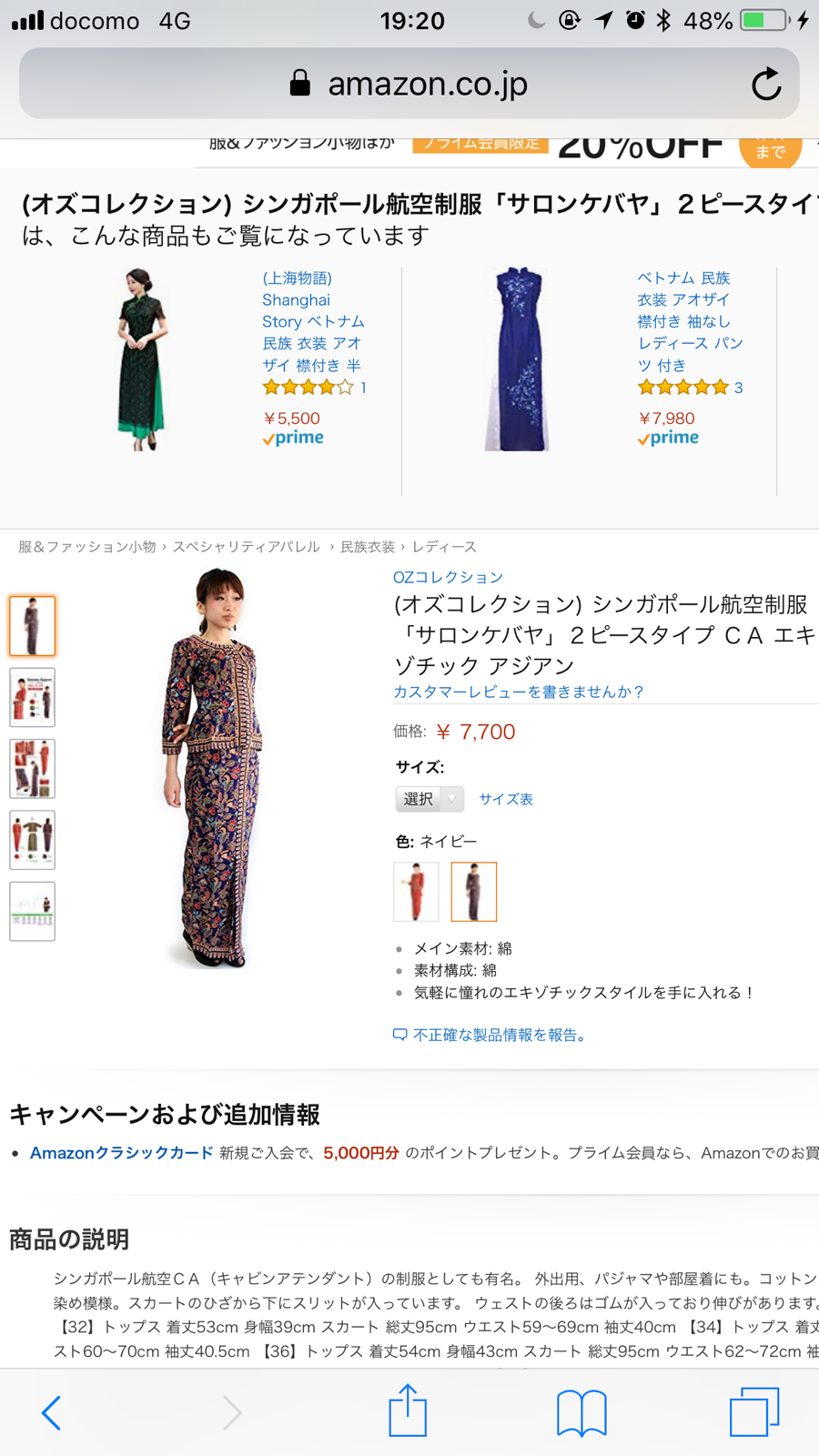Open the スペシャリティアパレル breadcrumb category

point(247,547)
